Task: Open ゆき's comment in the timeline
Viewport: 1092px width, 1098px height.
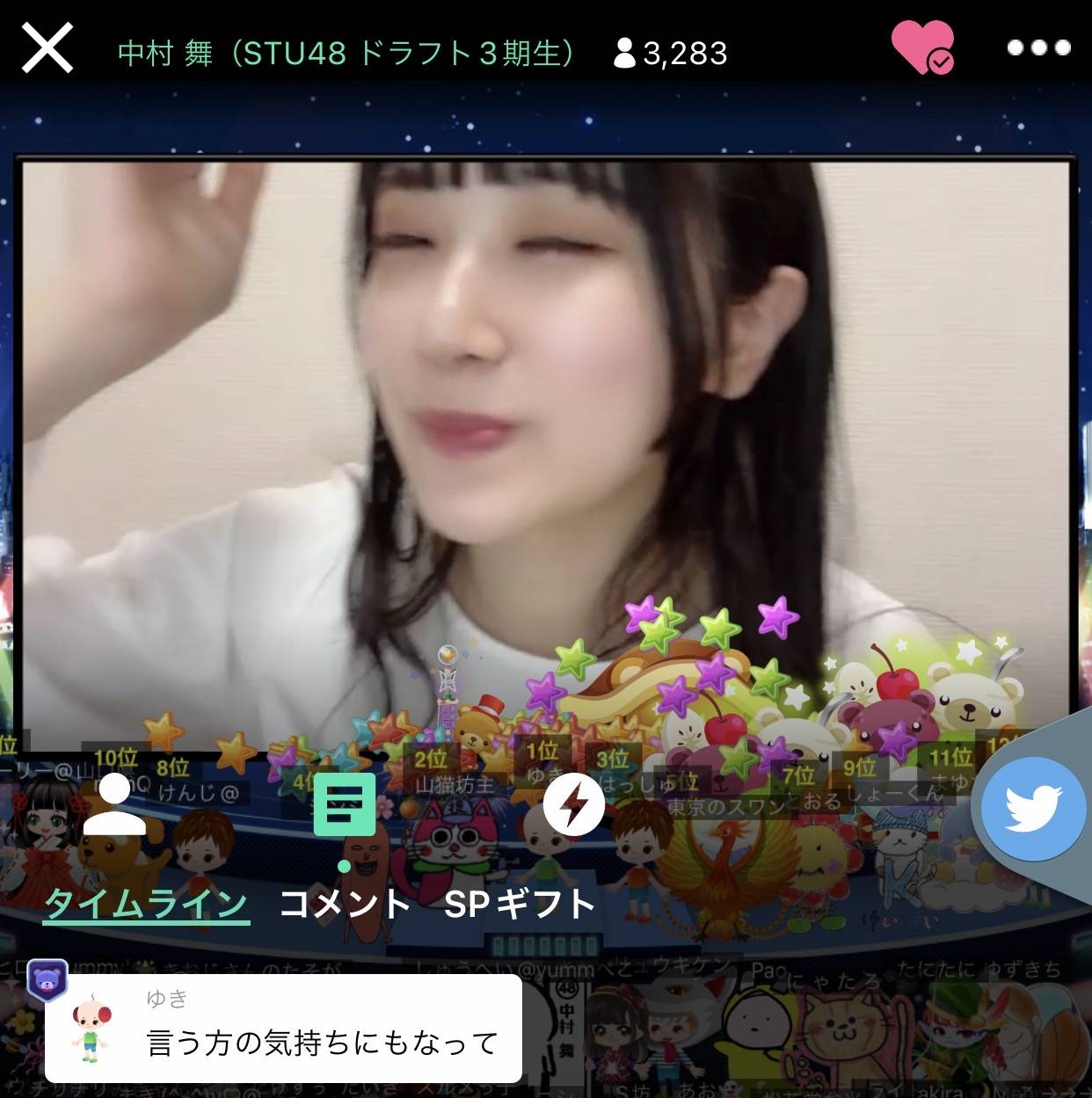Action: (x=283, y=1029)
